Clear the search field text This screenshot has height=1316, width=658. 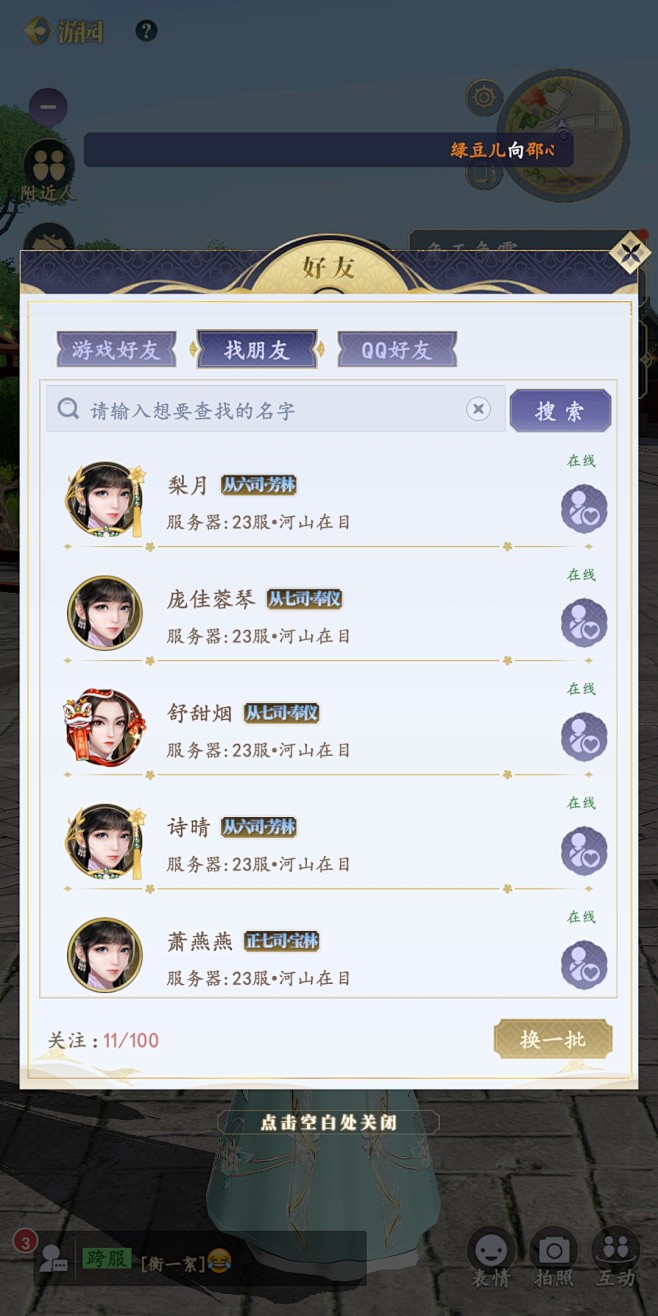point(479,409)
